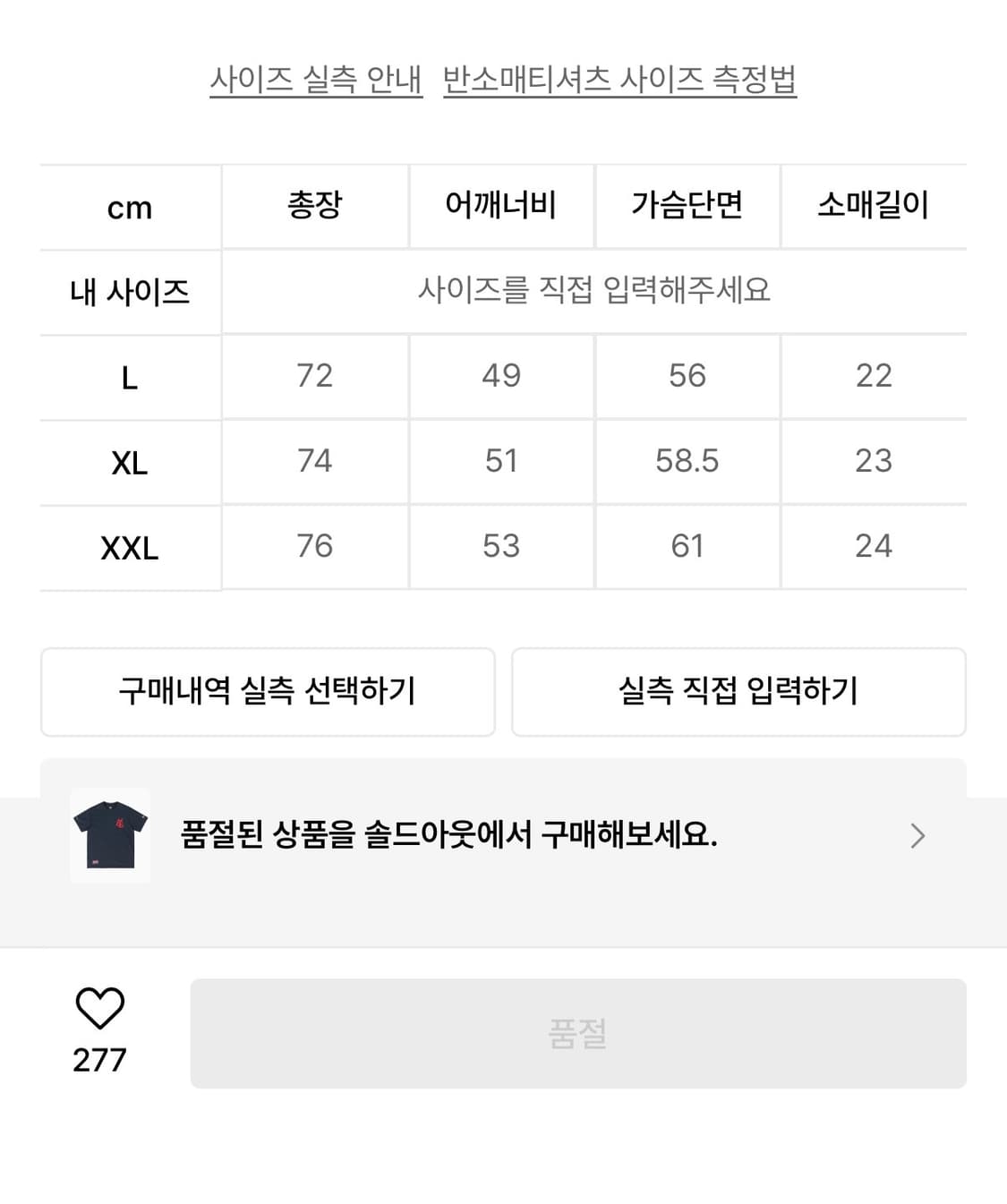Click the 가슴단면 column header
This screenshot has width=1007, height=1204.
687,205
